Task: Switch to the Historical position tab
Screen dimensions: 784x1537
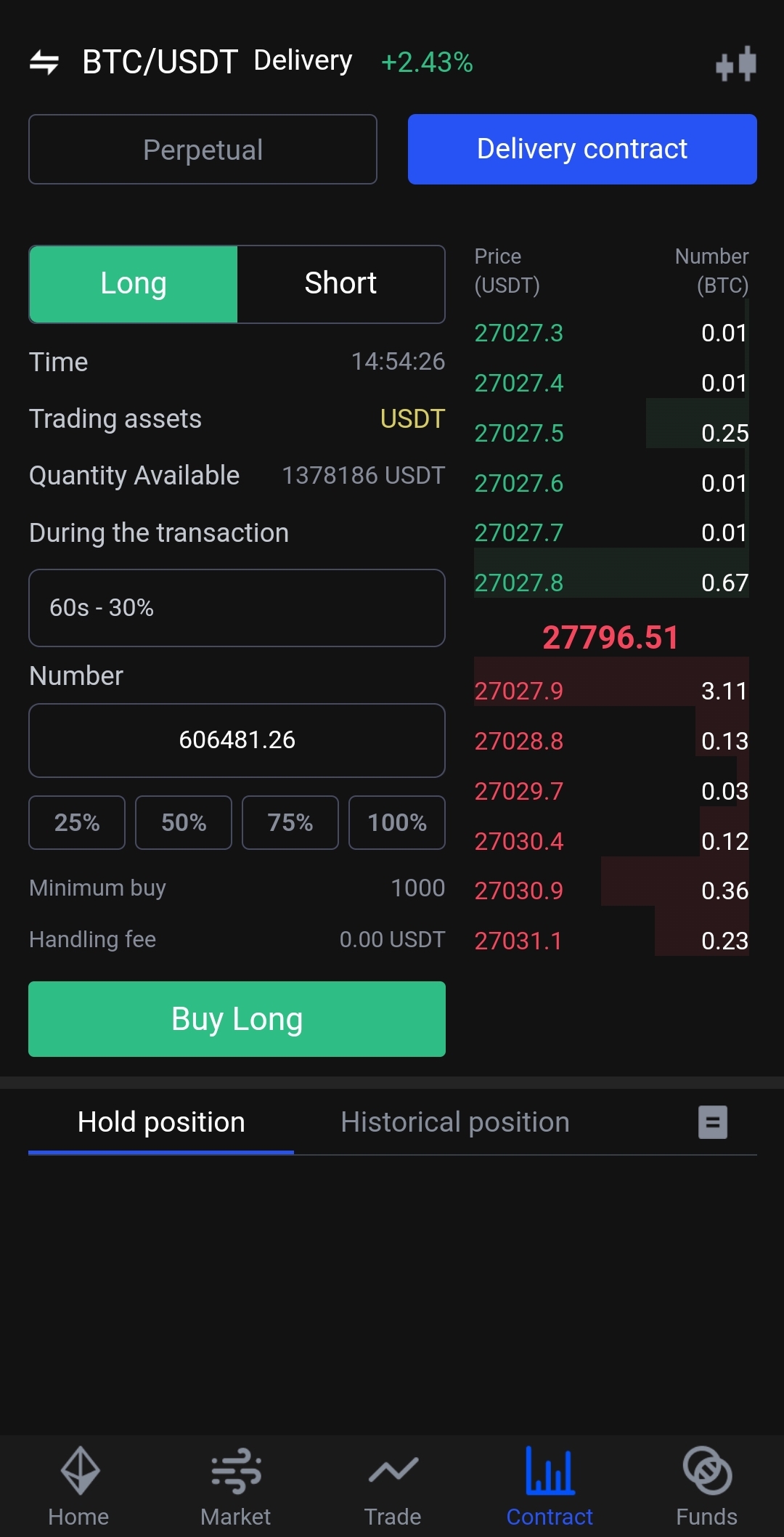Action: pyautogui.click(x=455, y=1122)
